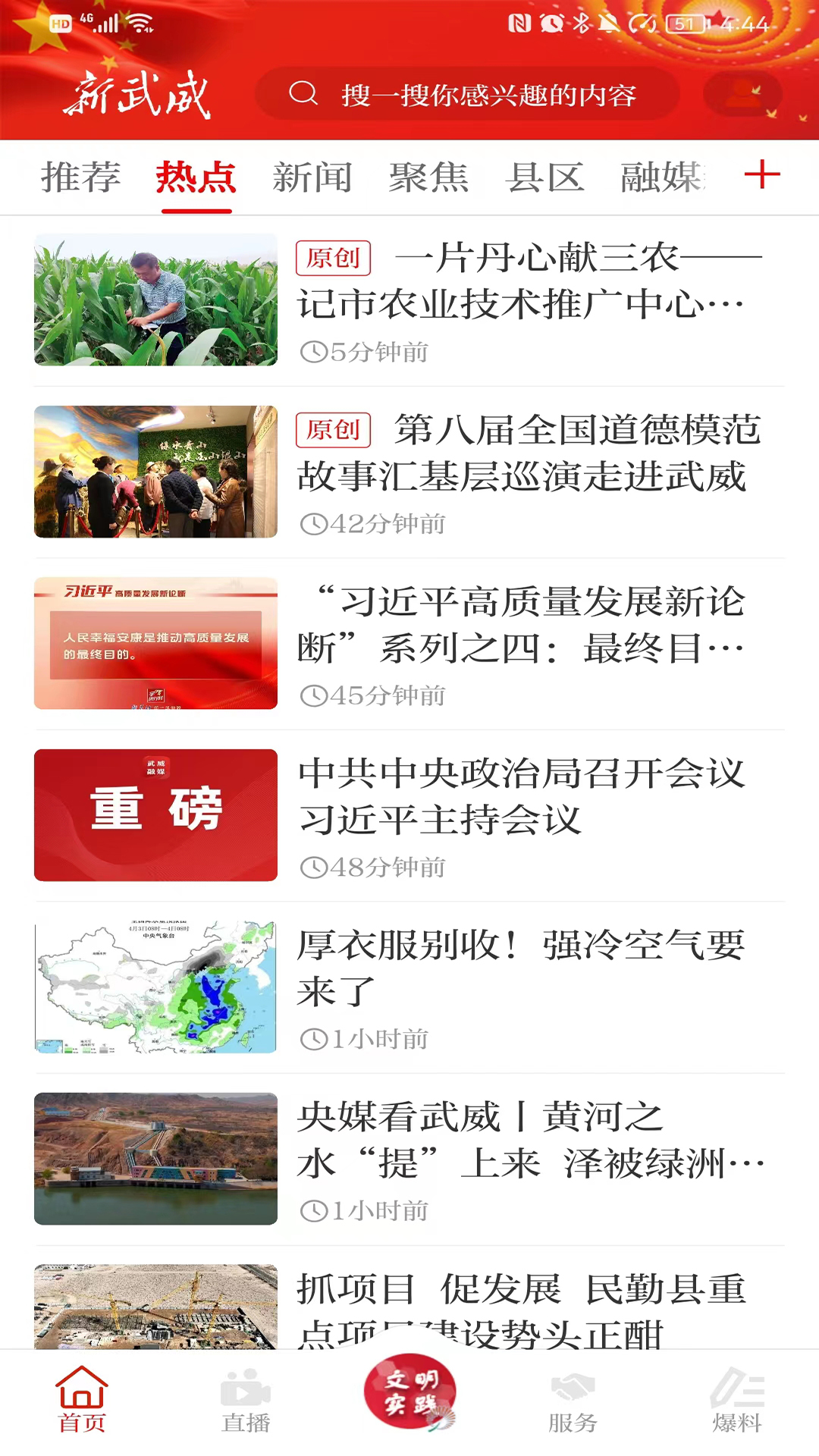Select the currently active 热点 channel
This screenshot has width=819, height=1456.
point(196,177)
